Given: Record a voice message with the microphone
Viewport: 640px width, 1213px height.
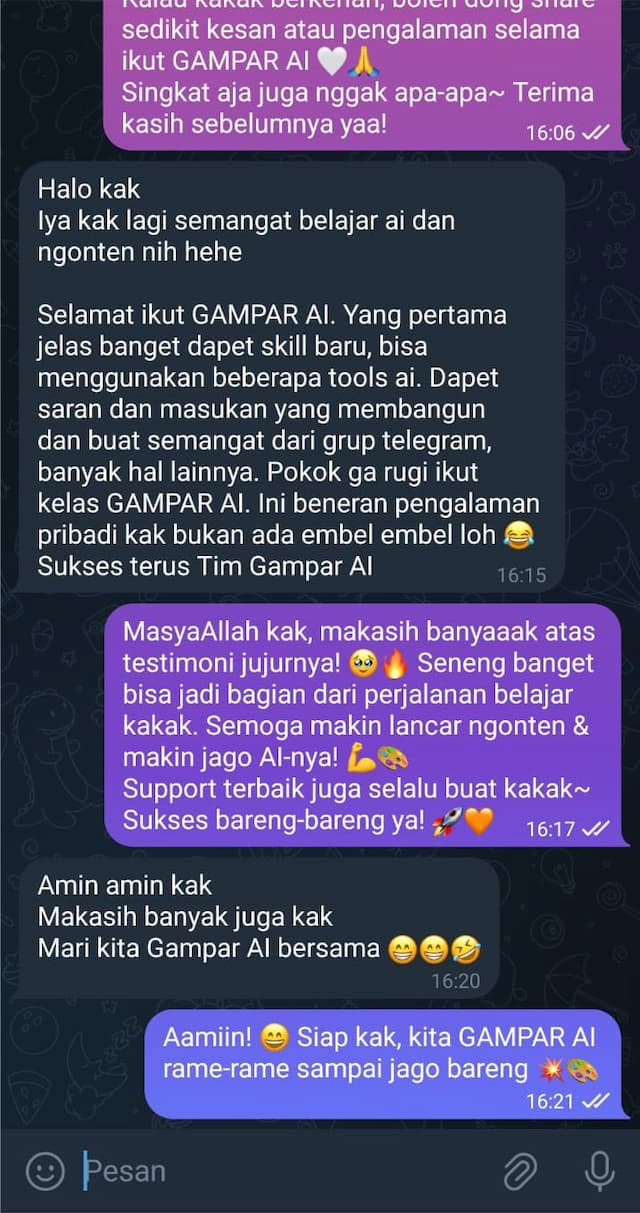Looking at the screenshot, I should point(598,1170).
